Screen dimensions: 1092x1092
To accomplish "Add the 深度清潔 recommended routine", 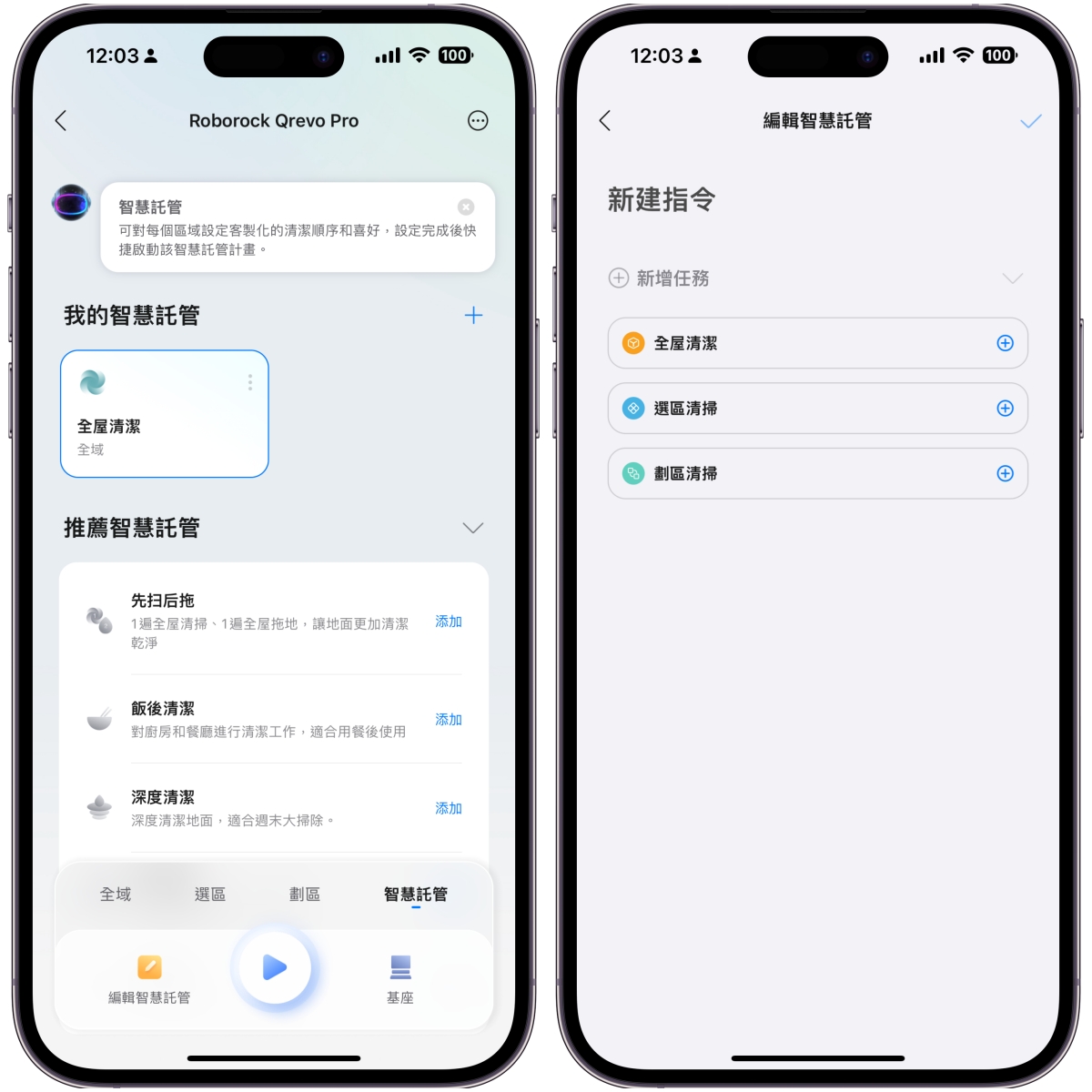I will (448, 808).
